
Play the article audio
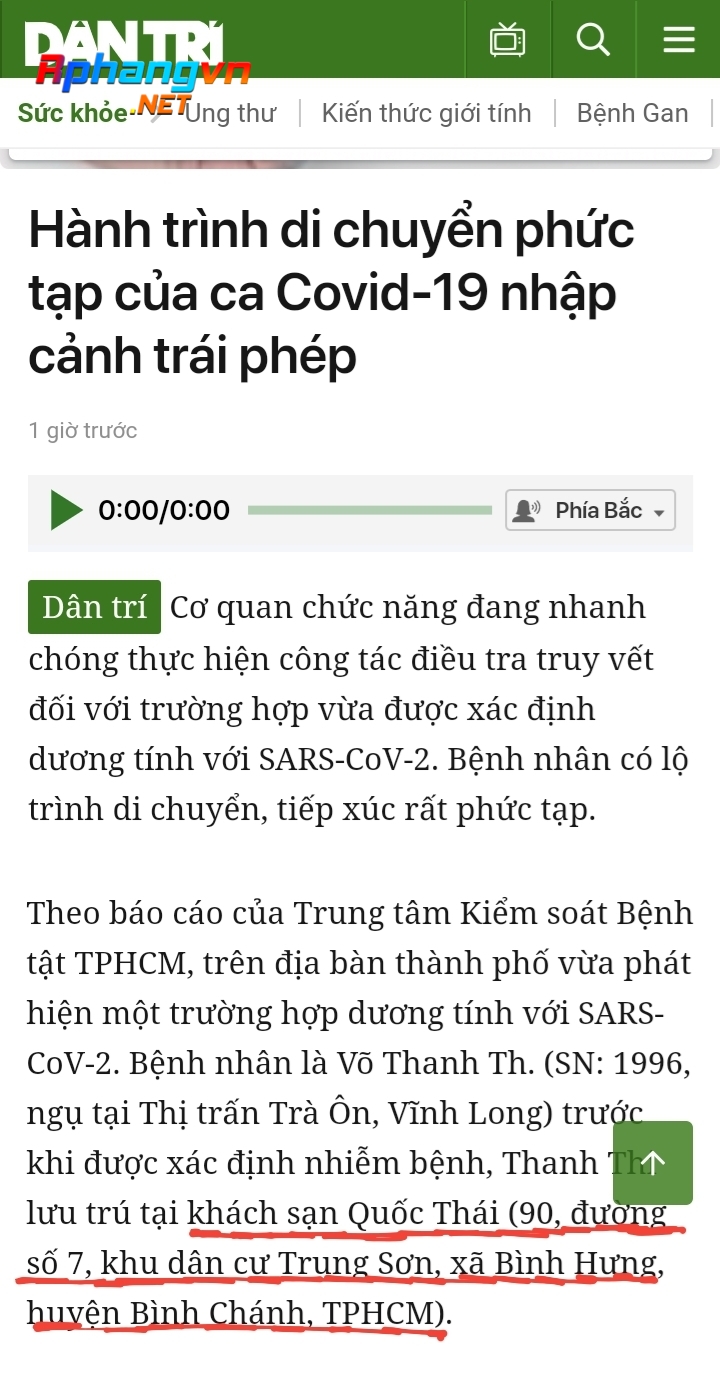click(x=66, y=510)
